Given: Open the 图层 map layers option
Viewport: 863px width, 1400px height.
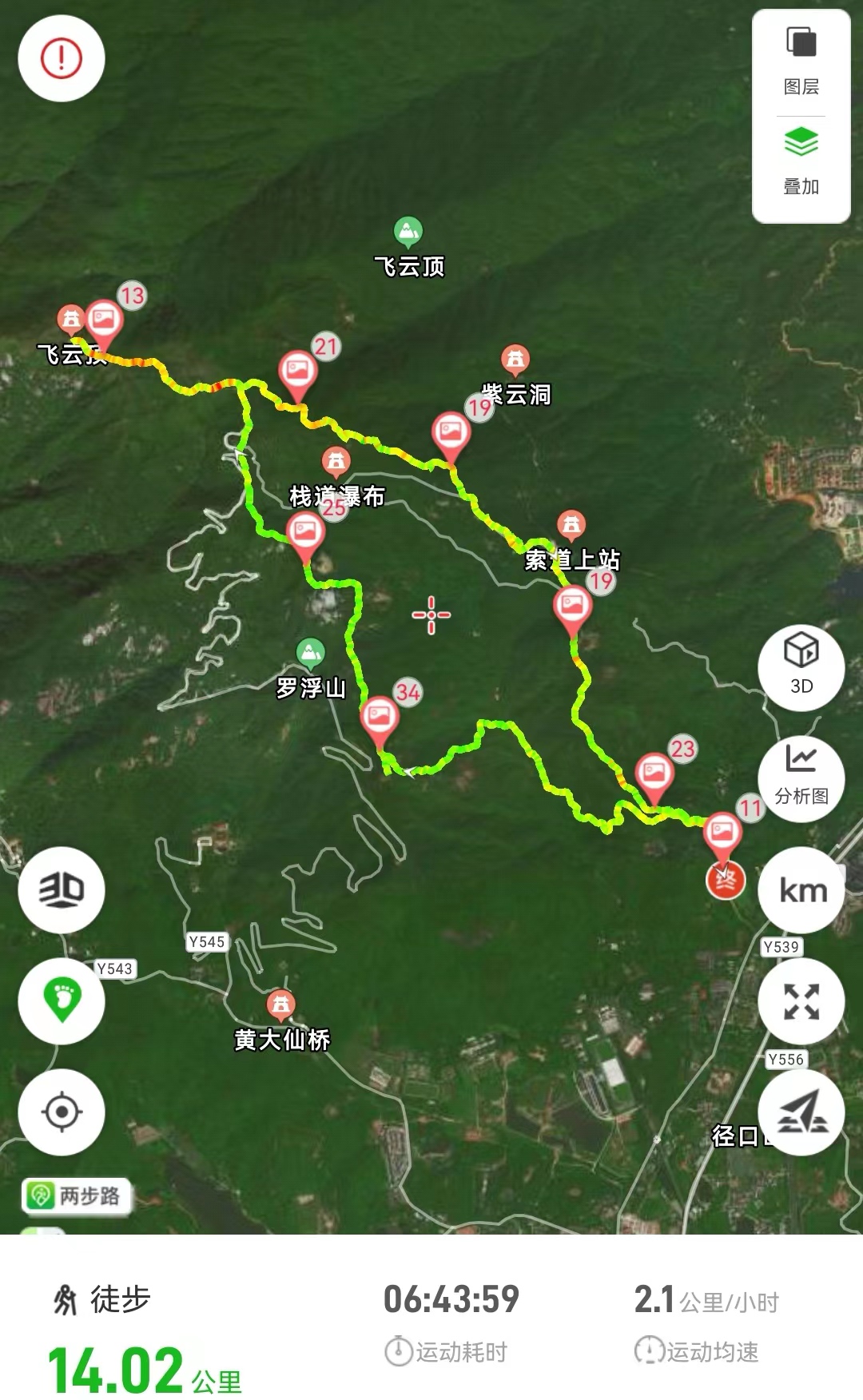Looking at the screenshot, I should coord(801,62).
